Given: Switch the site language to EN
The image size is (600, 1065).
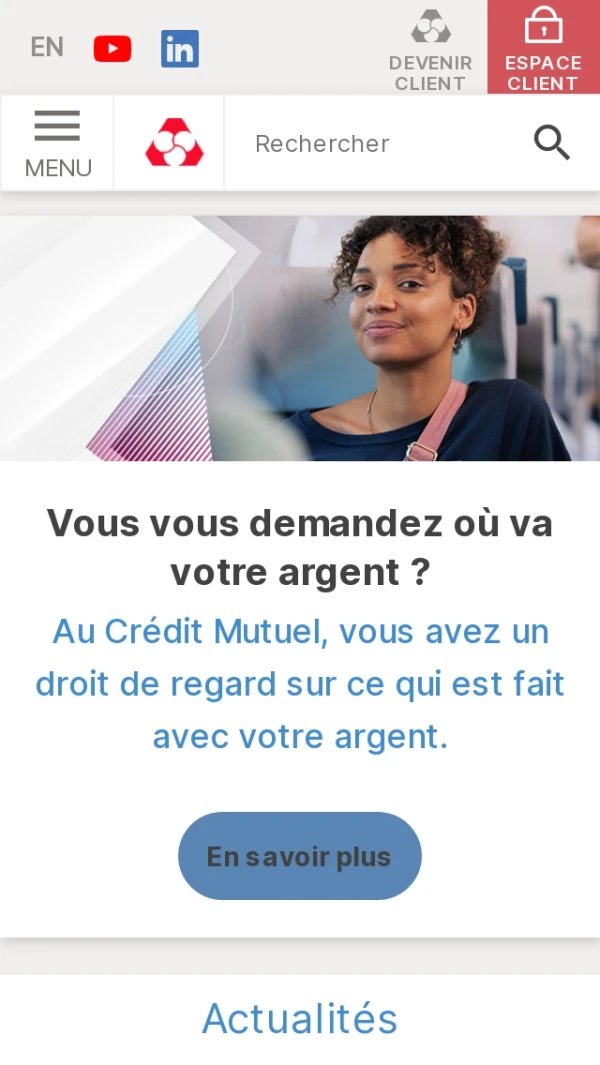Looking at the screenshot, I should pyautogui.click(x=47, y=47).
